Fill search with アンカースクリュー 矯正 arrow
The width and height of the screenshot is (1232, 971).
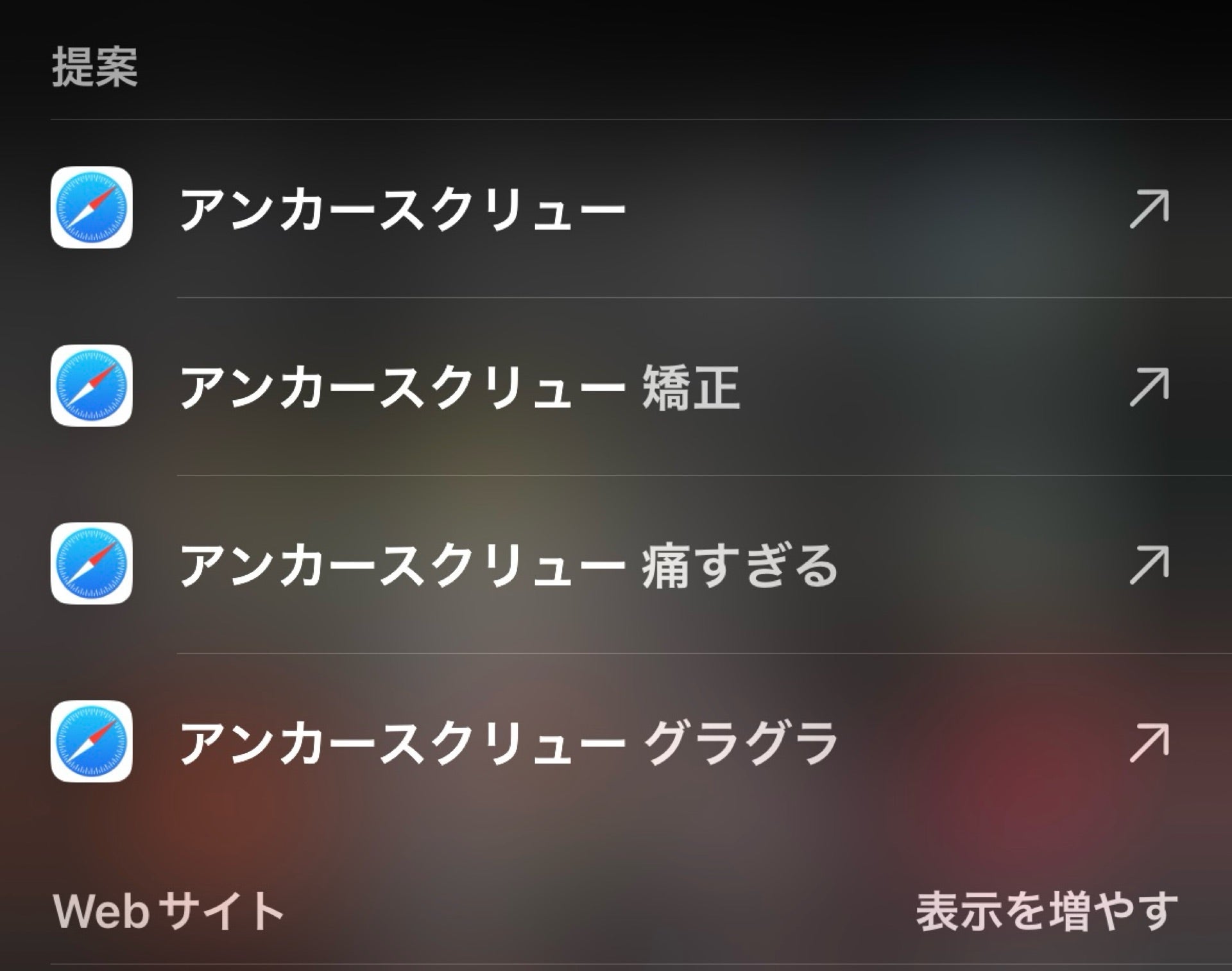(x=1149, y=387)
